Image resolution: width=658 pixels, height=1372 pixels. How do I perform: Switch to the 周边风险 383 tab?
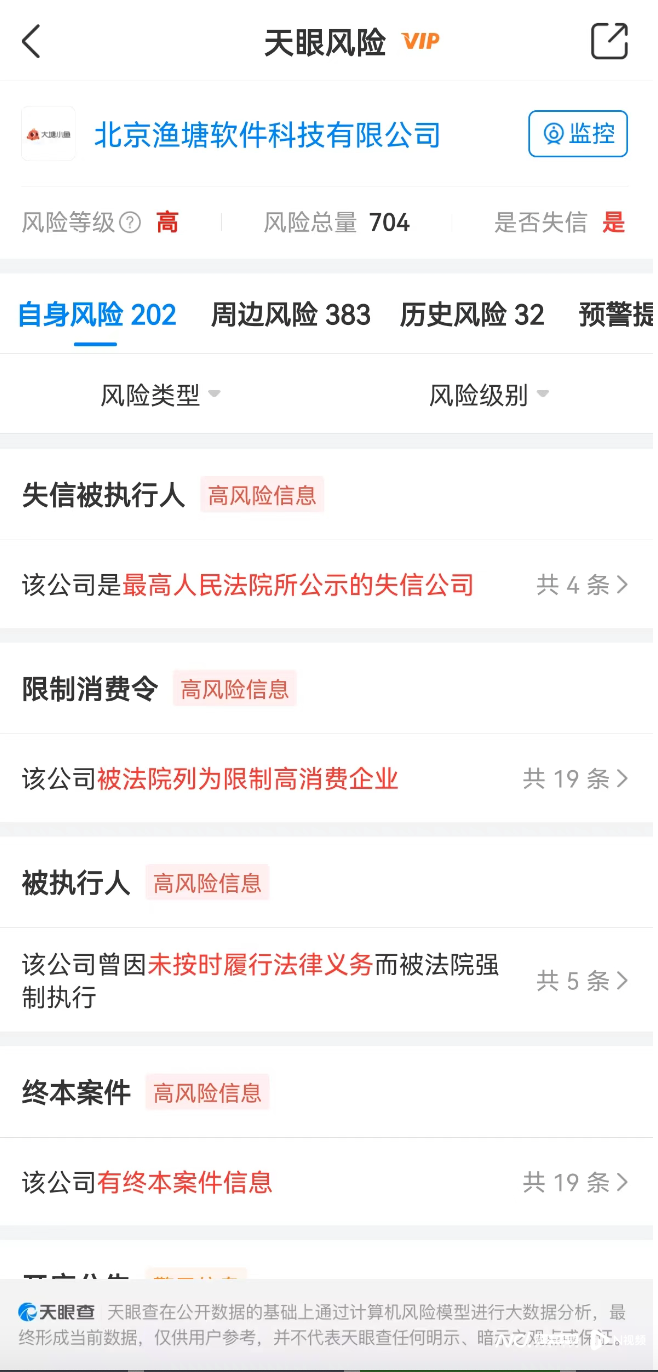(290, 315)
